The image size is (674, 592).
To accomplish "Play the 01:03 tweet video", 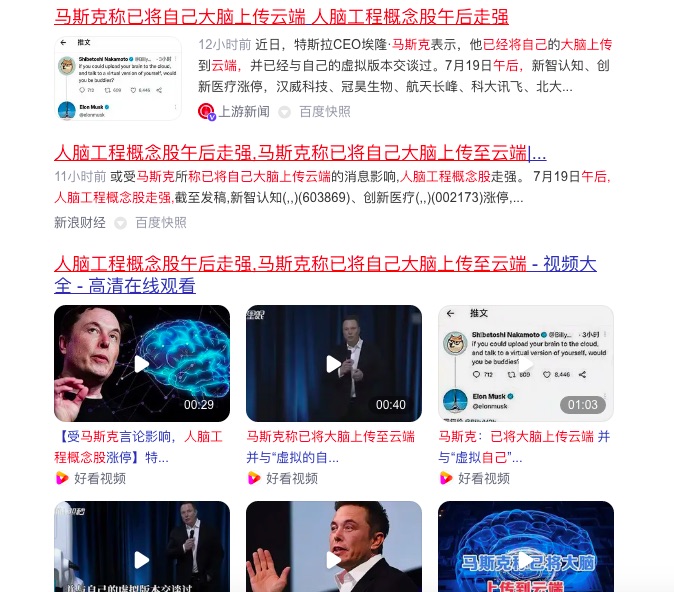I will click(526, 363).
